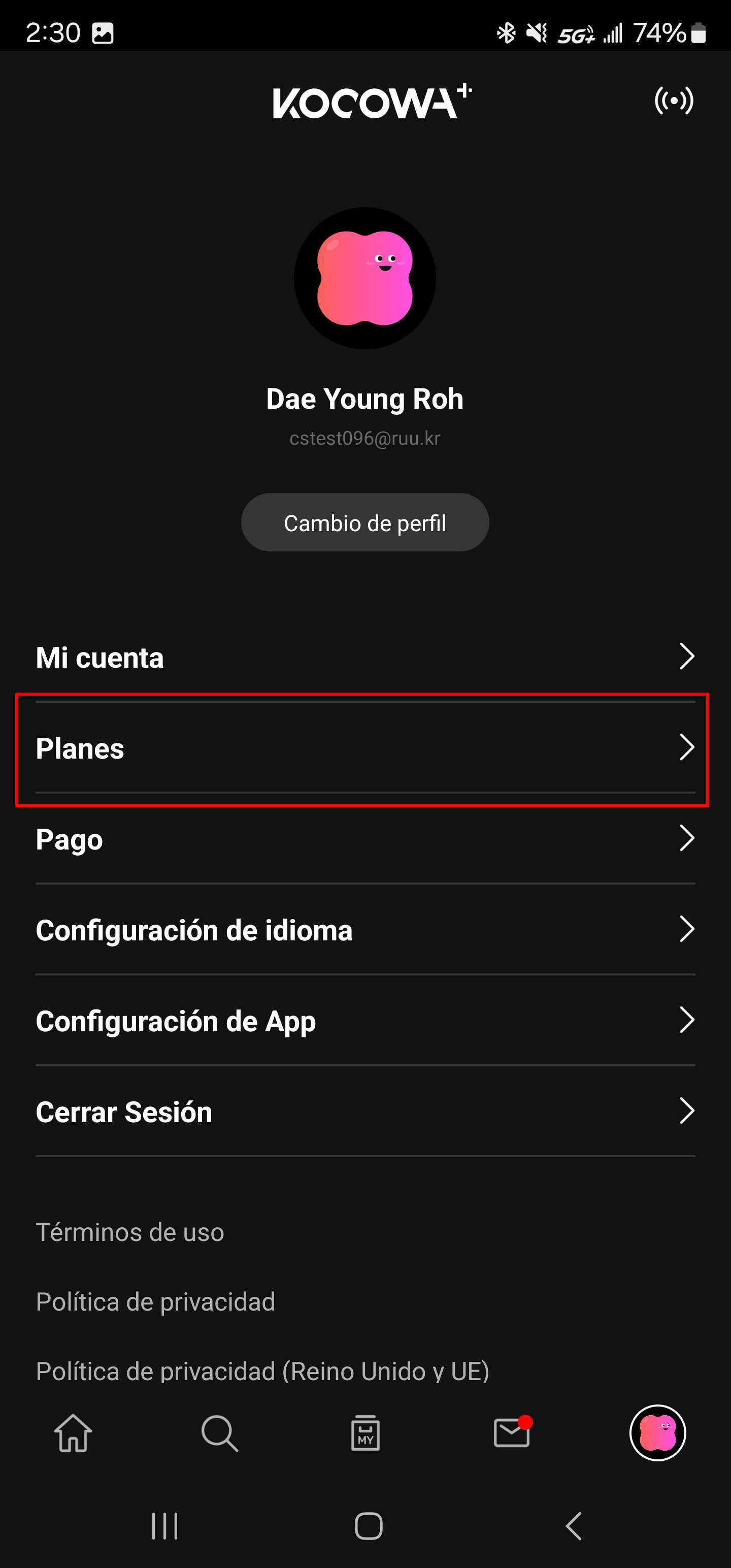The width and height of the screenshot is (731, 1568).
Task: Tap the system back button
Action: (x=573, y=1526)
